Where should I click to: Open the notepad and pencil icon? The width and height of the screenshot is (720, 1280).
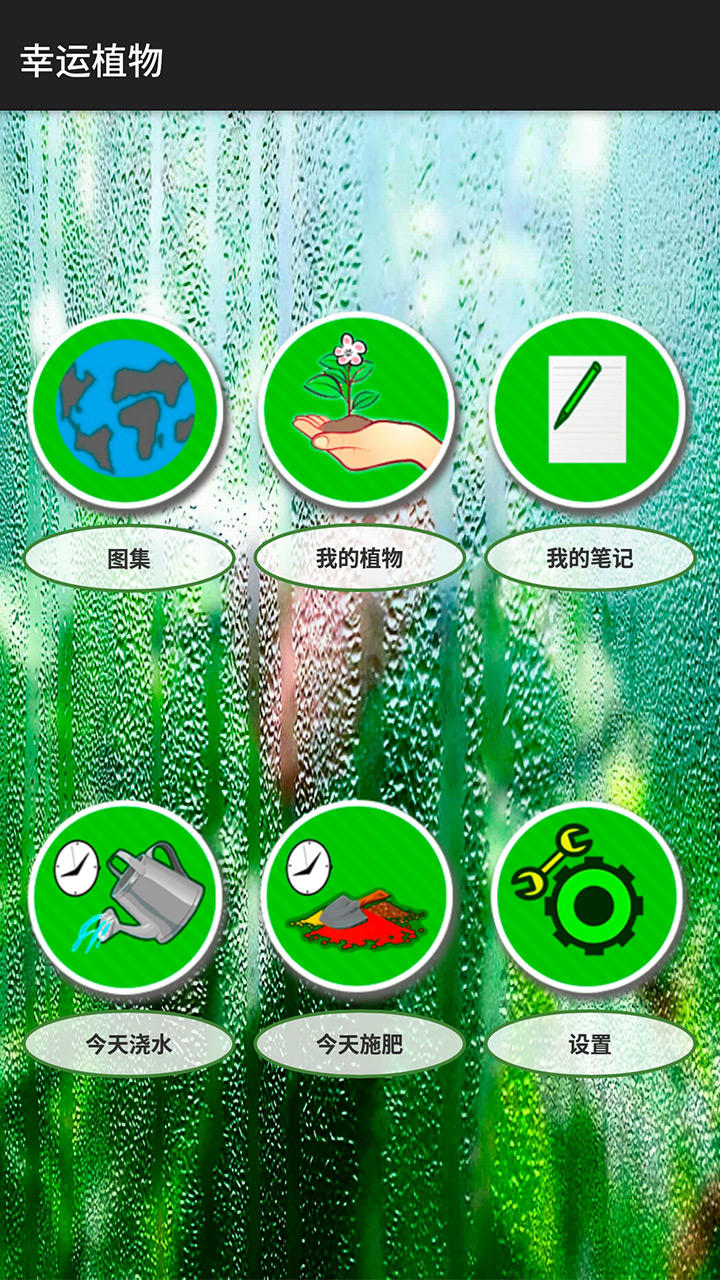point(588,411)
